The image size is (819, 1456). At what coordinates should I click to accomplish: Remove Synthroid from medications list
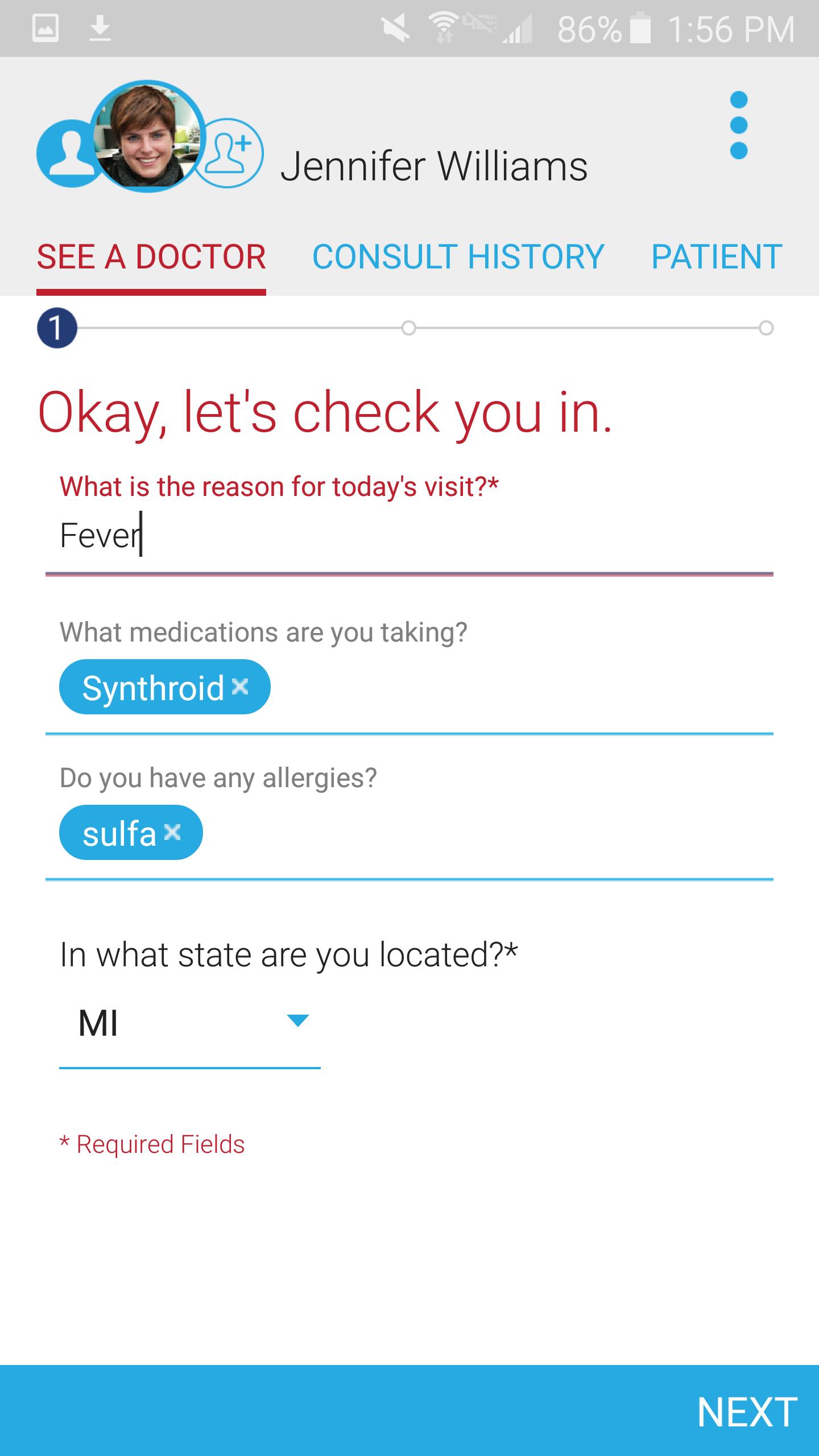point(241,688)
